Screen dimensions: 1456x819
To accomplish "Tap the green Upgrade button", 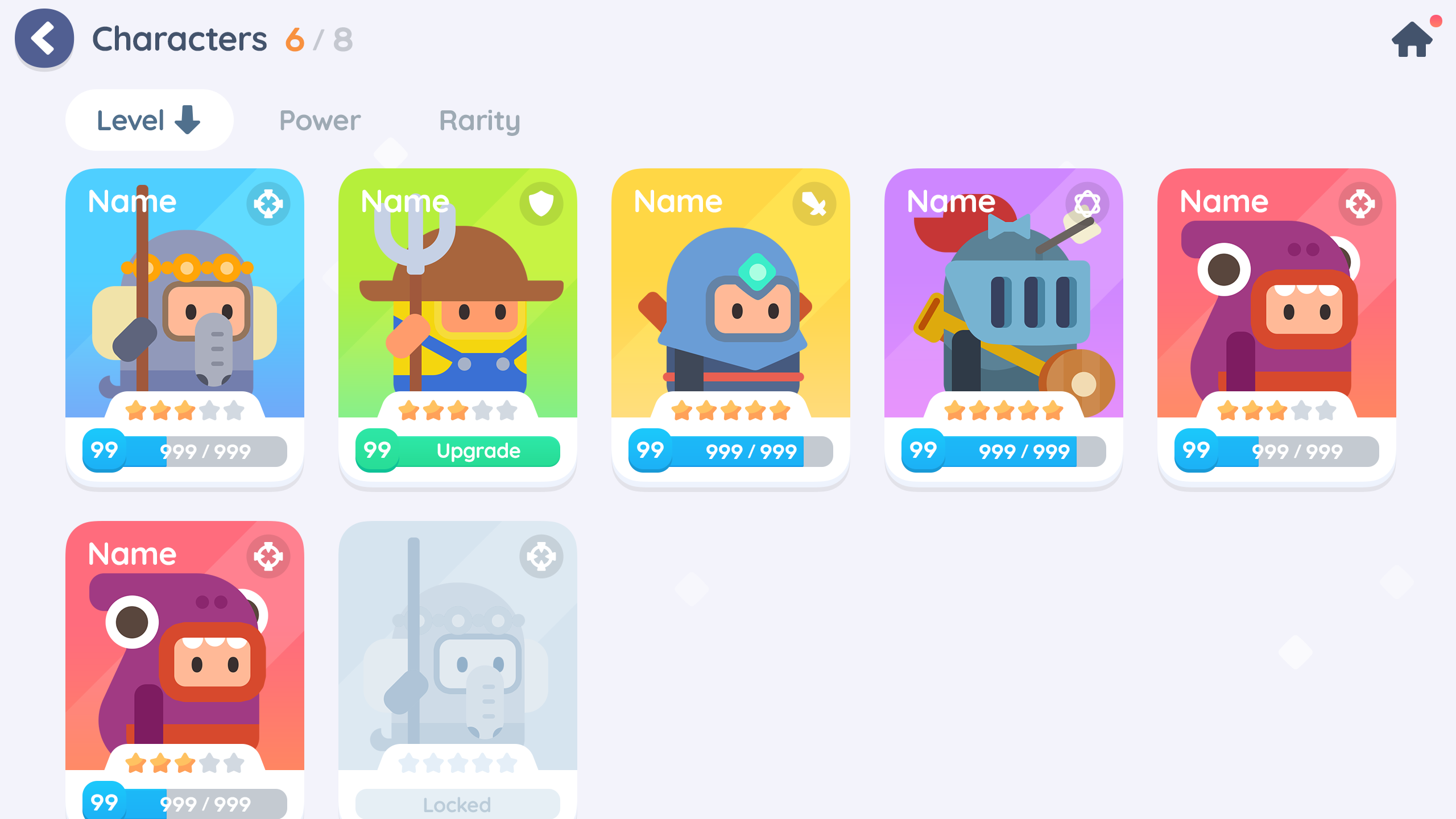I will coord(477,451).
